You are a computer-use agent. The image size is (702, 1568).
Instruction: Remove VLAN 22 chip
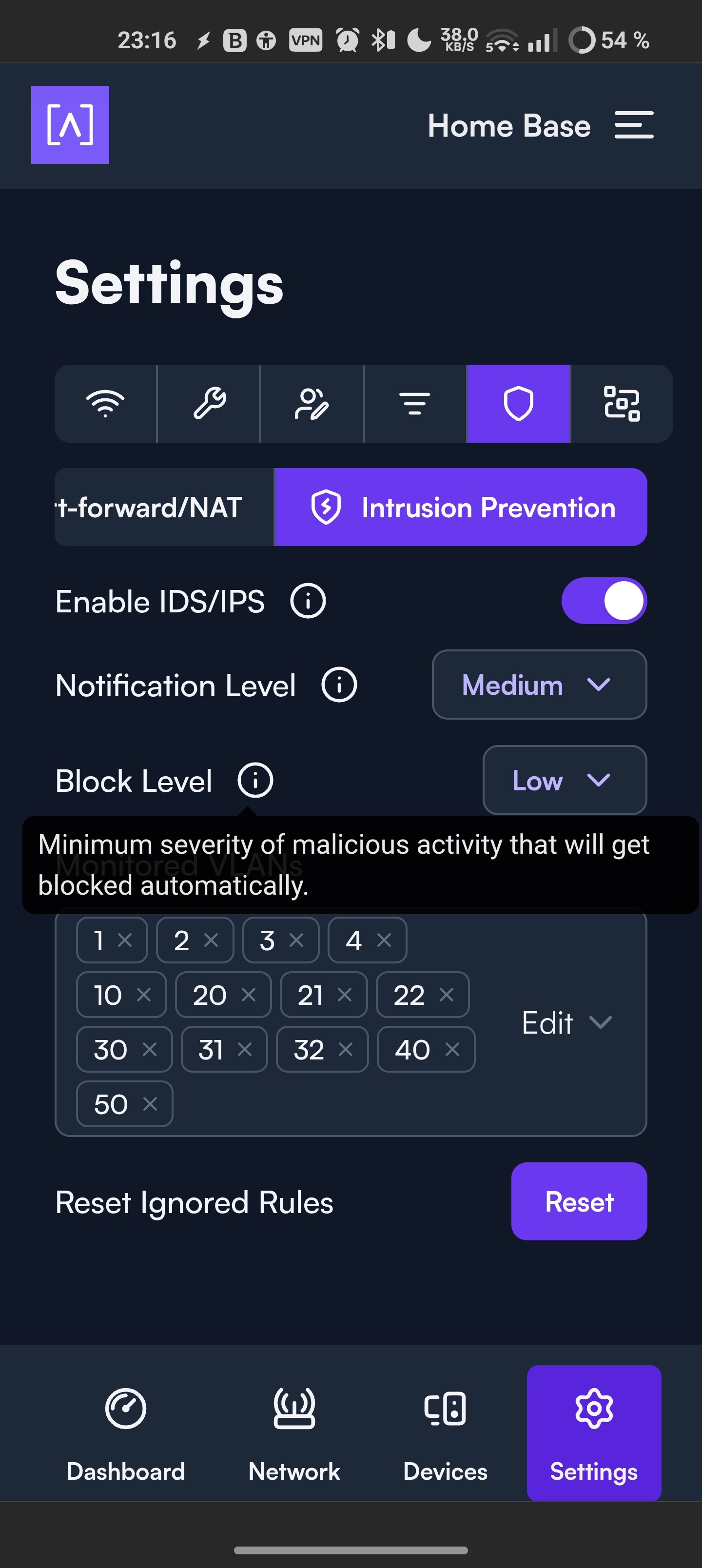coord(446,995)
